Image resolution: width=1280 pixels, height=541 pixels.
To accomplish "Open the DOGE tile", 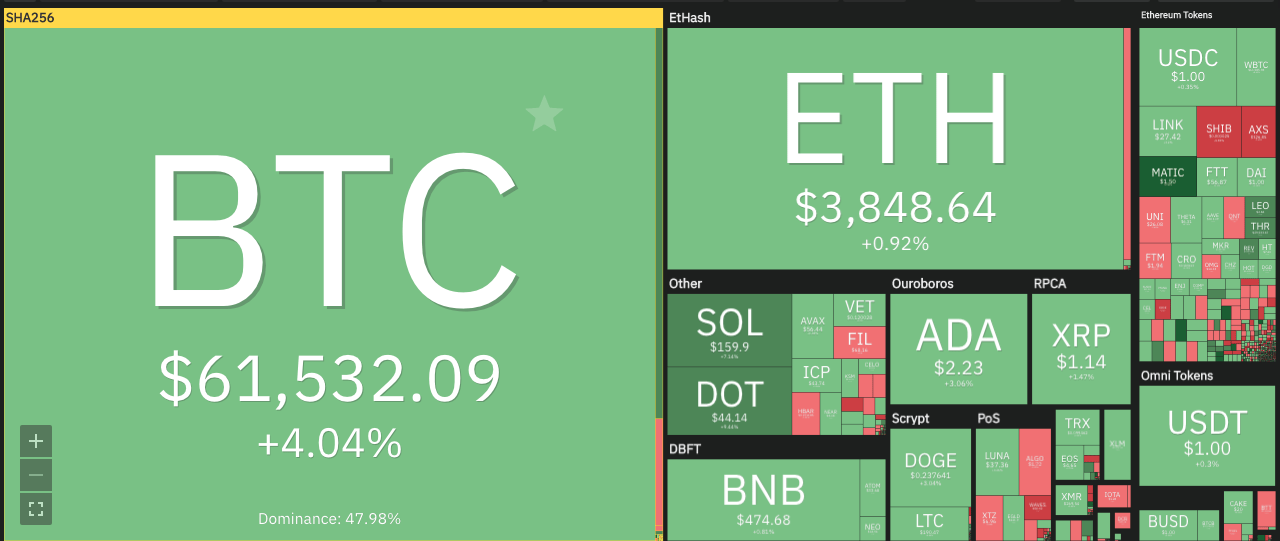I will [930, 466].
